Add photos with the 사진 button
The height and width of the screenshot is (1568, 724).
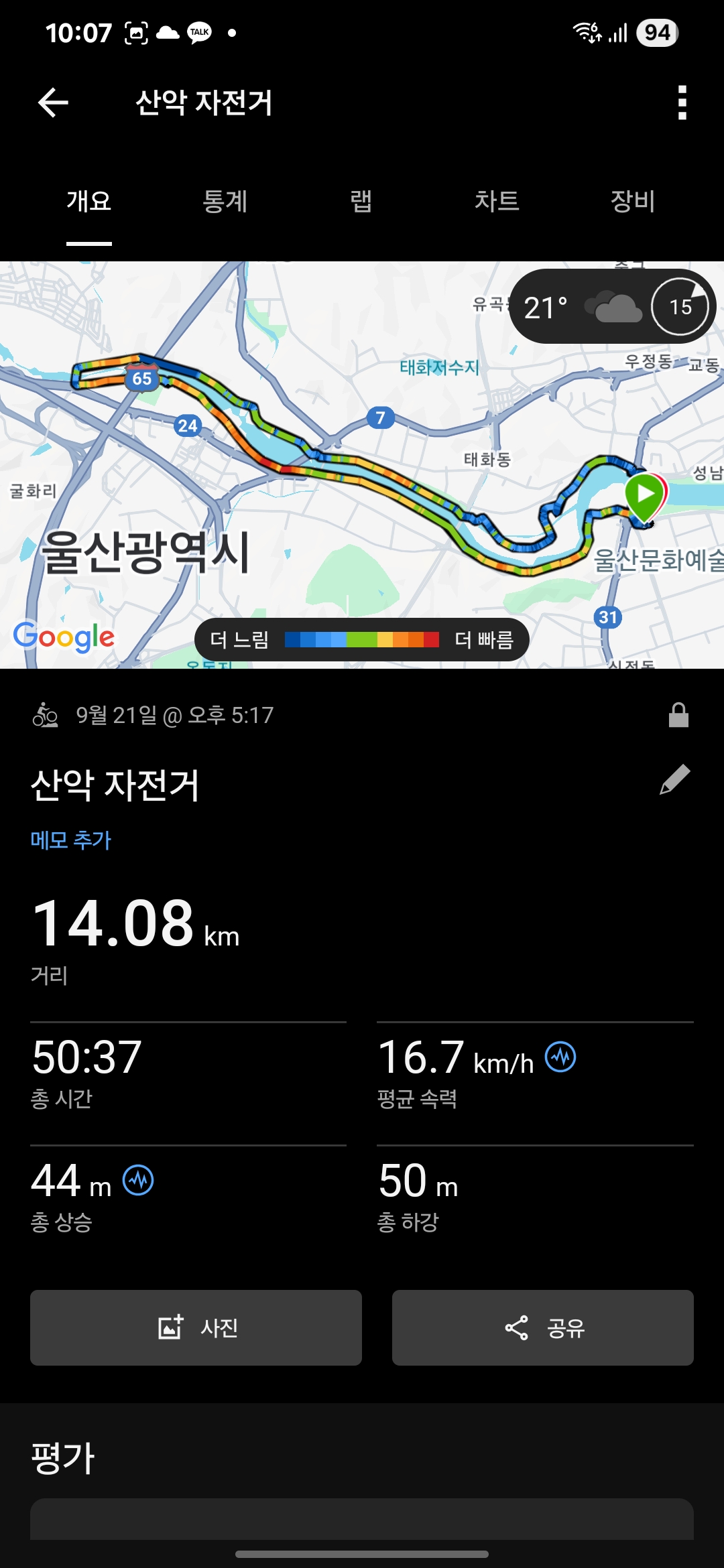[196, 1327]
